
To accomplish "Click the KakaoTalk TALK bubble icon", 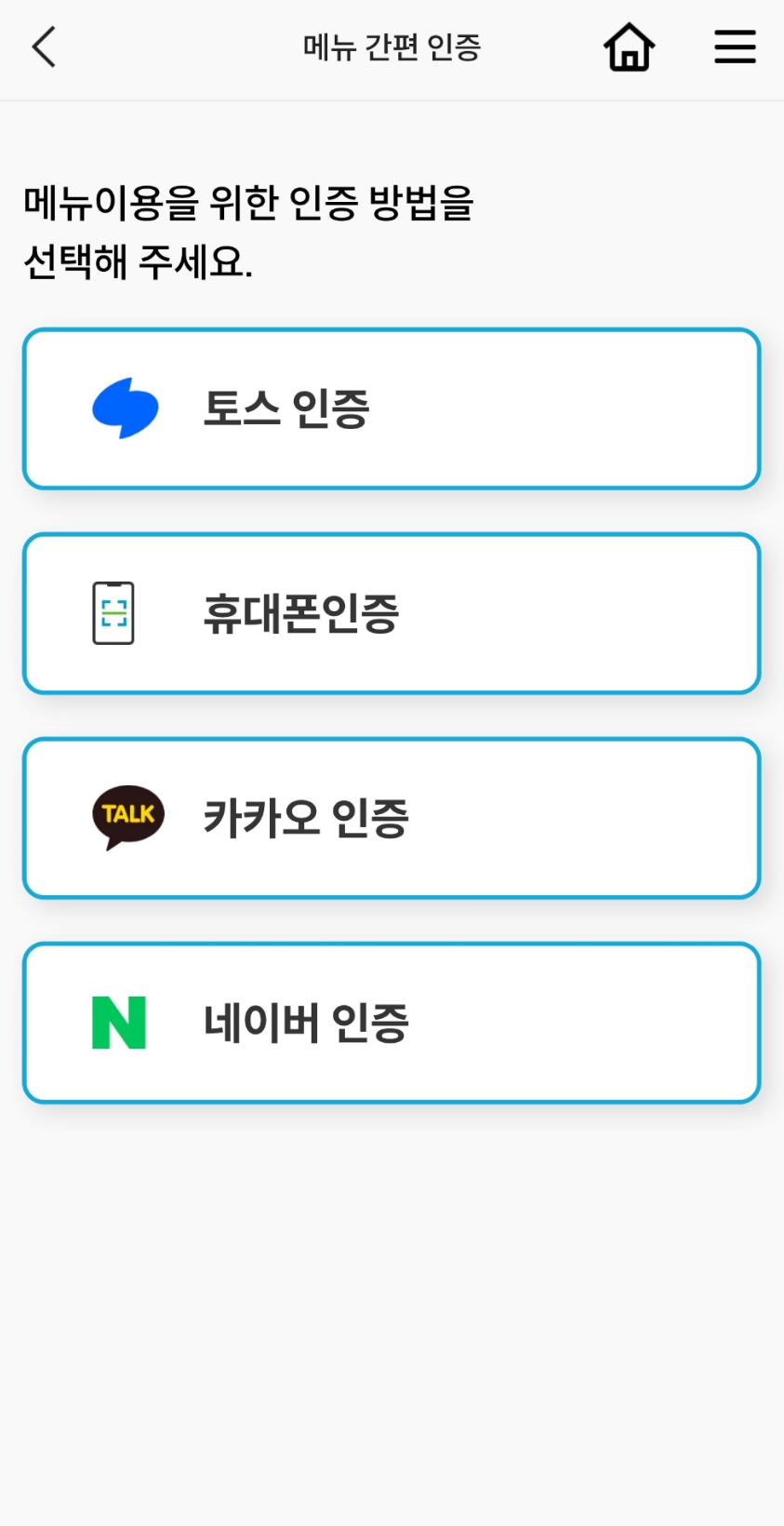I will 126,816.
